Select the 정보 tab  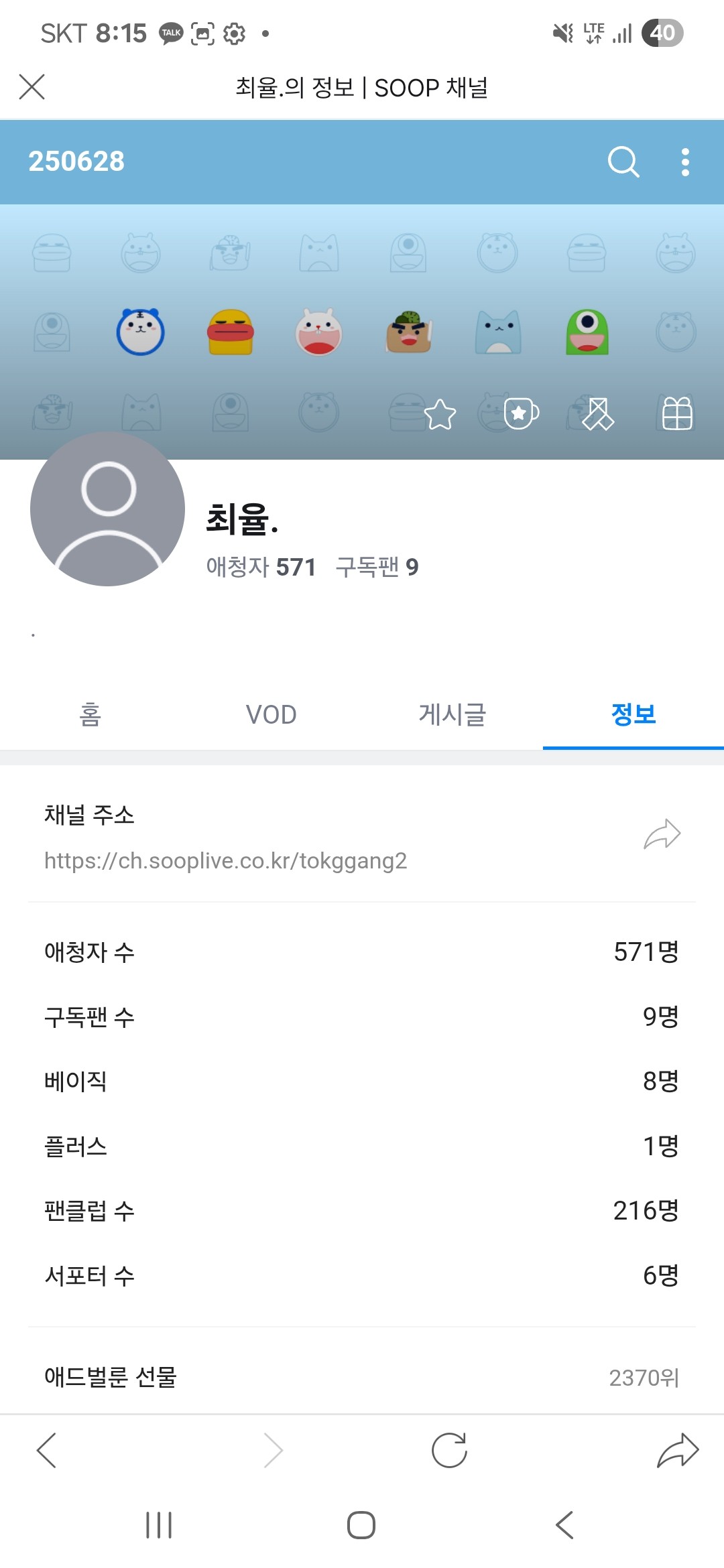(633, 714)
